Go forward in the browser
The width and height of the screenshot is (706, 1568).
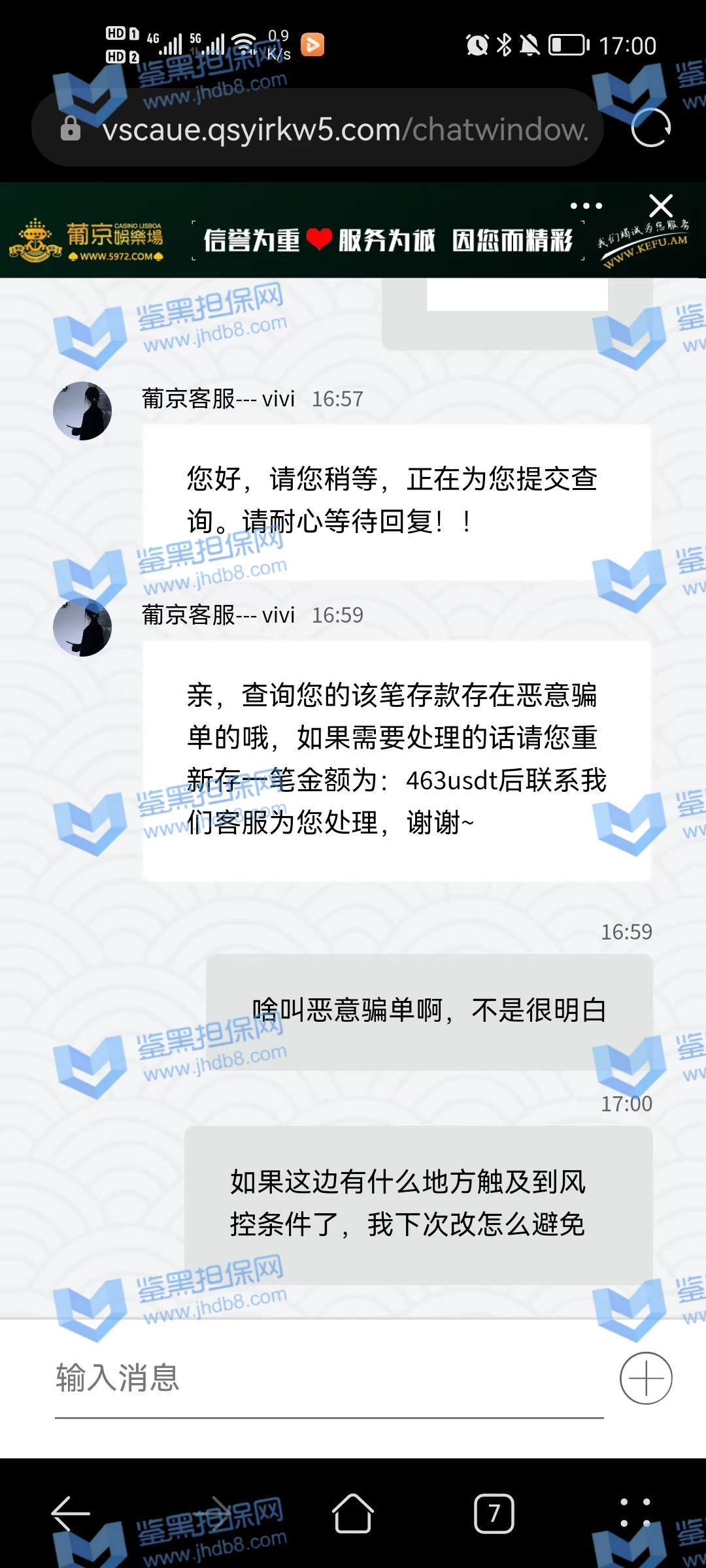[x=213, y=1513]
